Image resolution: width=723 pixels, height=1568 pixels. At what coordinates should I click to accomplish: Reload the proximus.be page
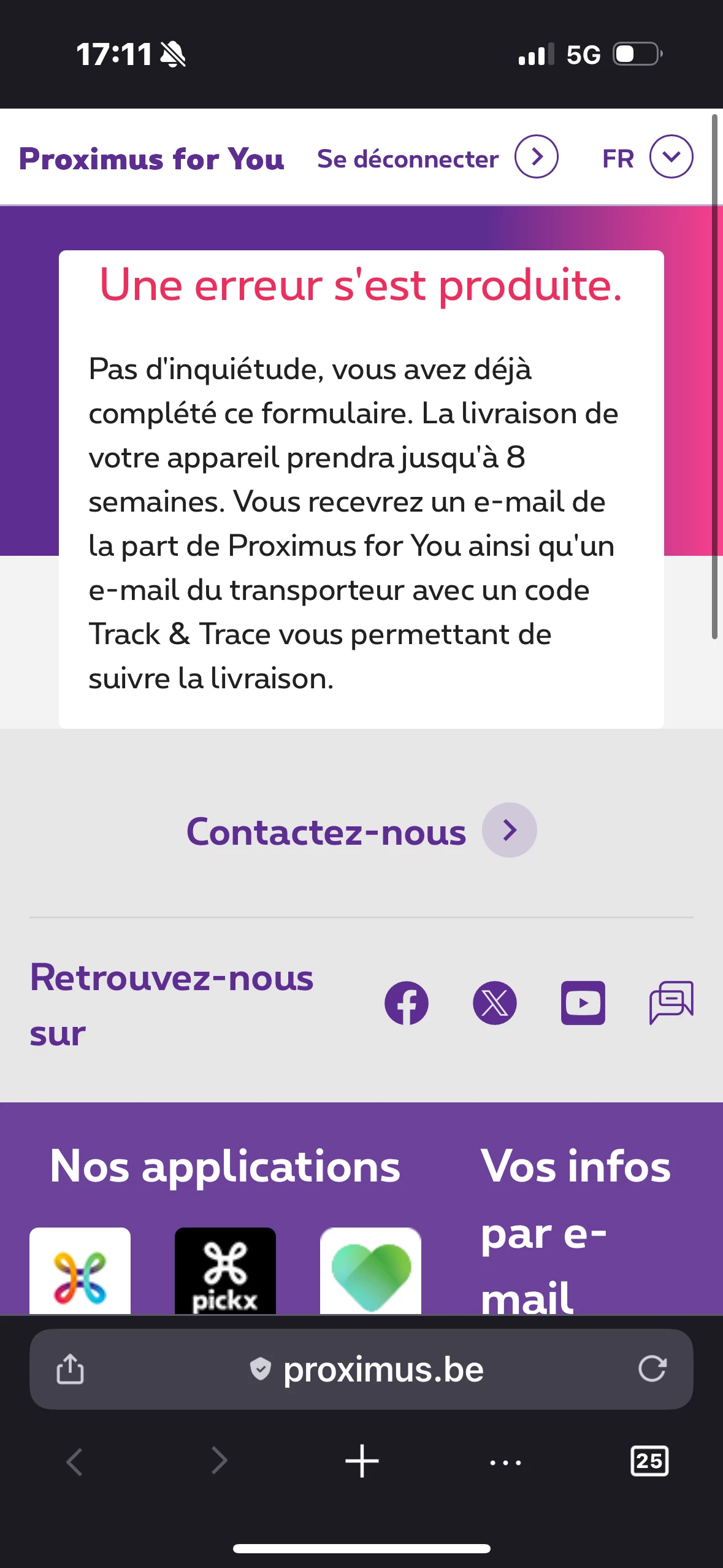pyautogui.click(x=652, y=1369)
